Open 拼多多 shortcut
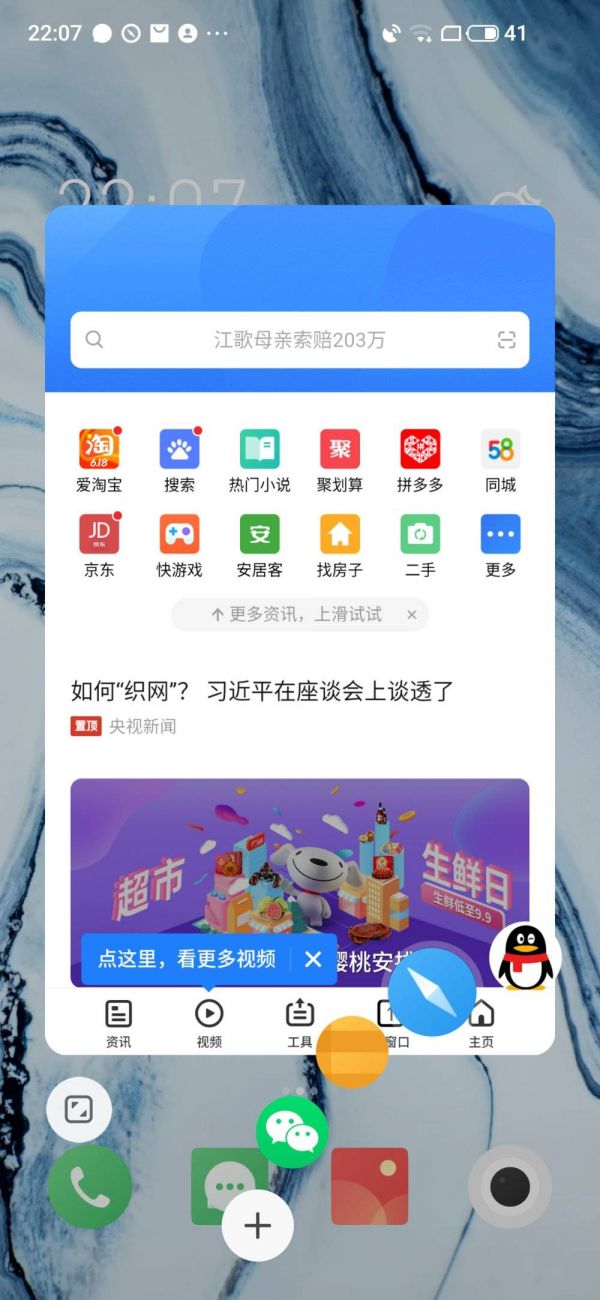This screenshot has width=600, height=1300. click(420, 459)
